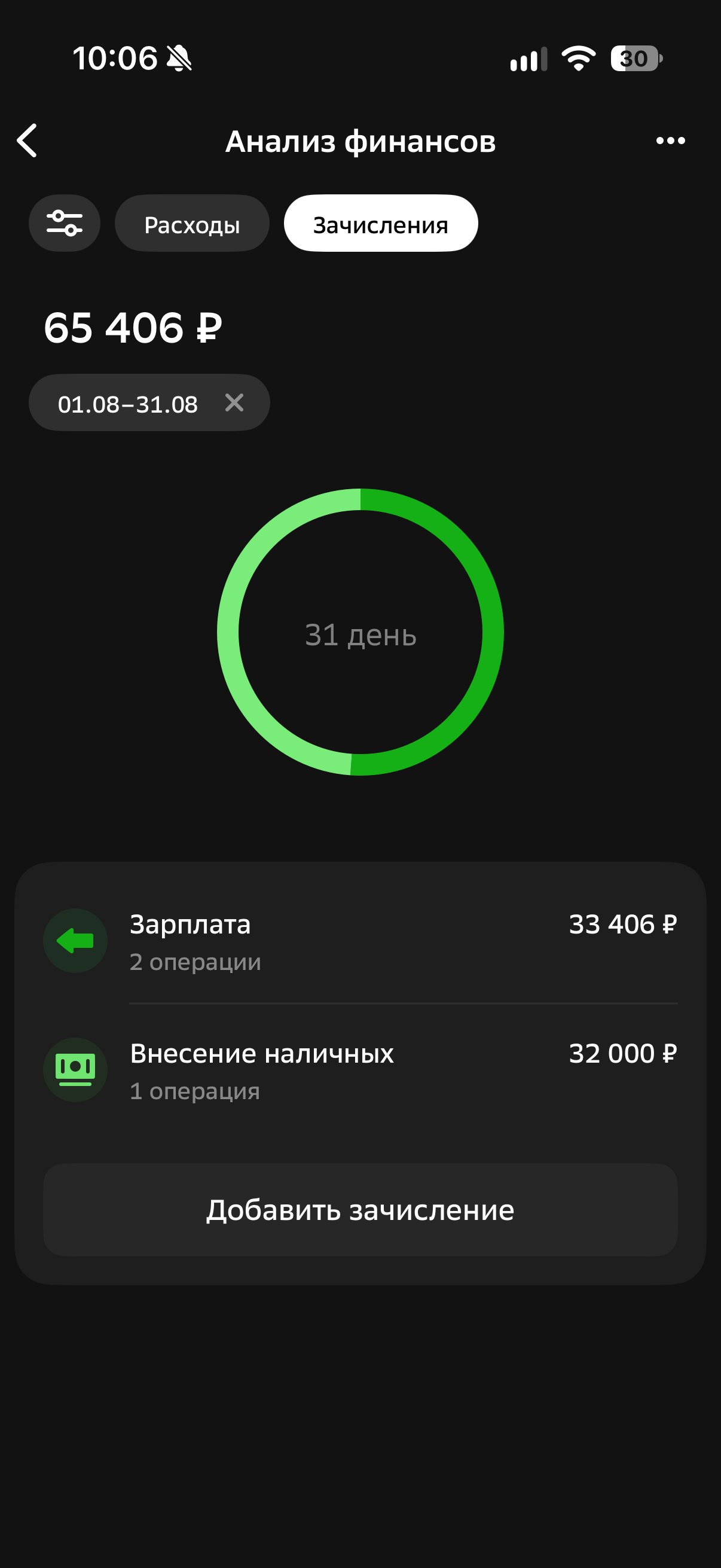
Task: Open the Внесение наличных category row
Action: 360,1070
